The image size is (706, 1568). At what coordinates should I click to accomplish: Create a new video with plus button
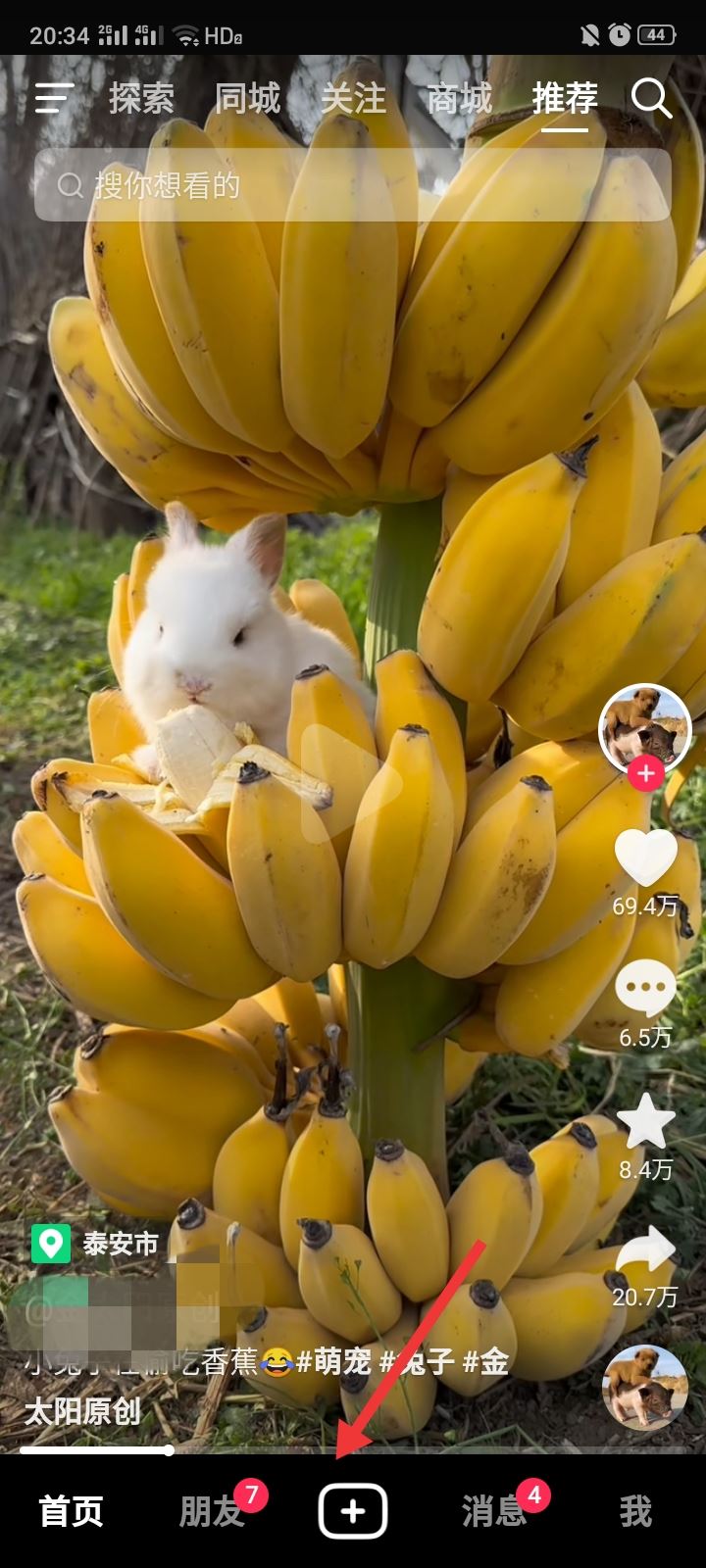click(353, 1511)
